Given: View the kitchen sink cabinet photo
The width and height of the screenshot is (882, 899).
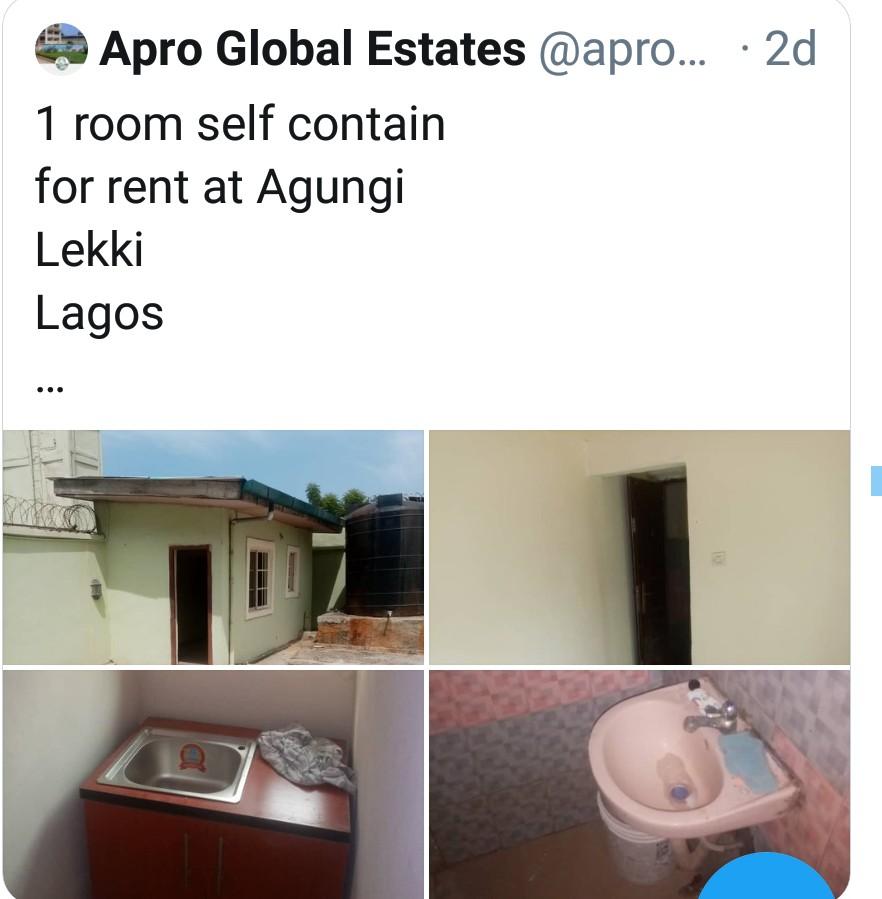Looking at the screenshot, I should (213, 784).
